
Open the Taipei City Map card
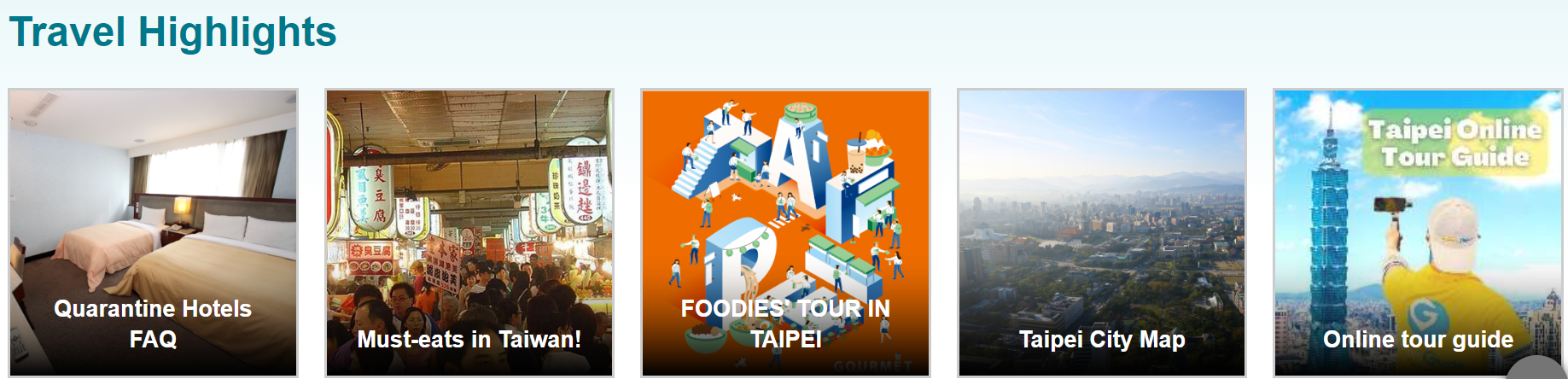pyautogui.click(x=1101, y=233)
